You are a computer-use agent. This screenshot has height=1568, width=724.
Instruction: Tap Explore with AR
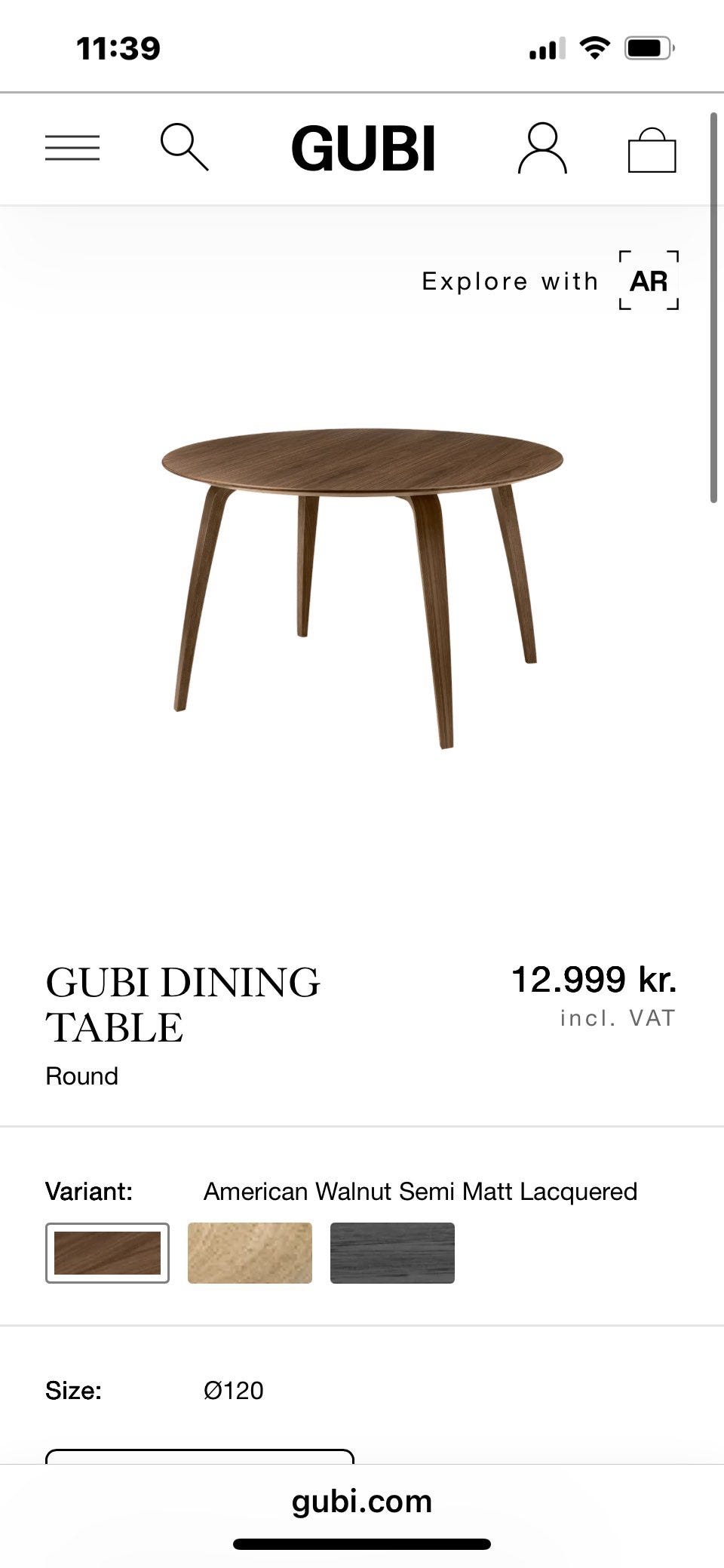[x=510, y=281]
